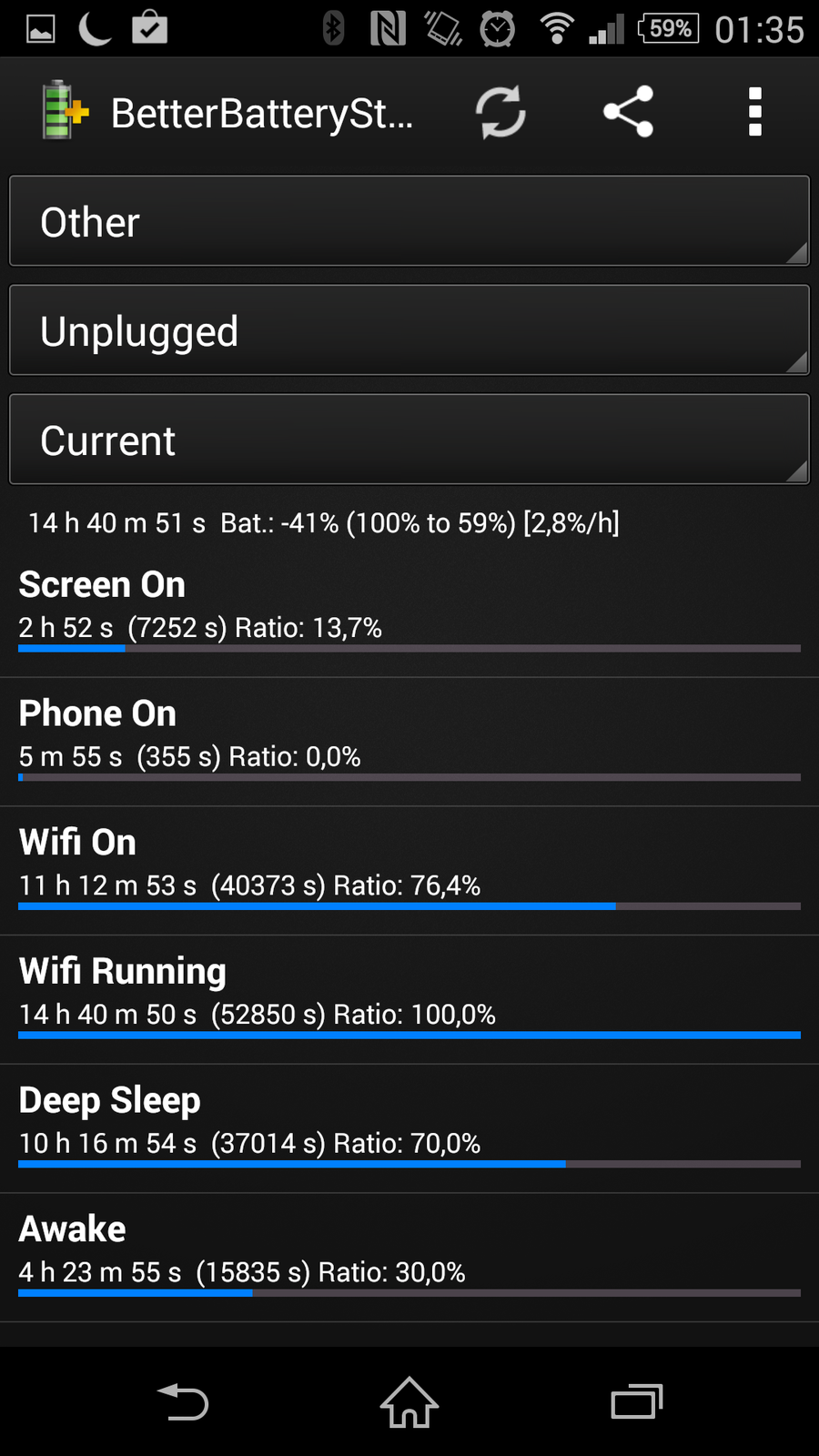The height and width of the screenshot is (1456, 819).
Task: Refresh the battery statistics
Action: click(500, 113)
